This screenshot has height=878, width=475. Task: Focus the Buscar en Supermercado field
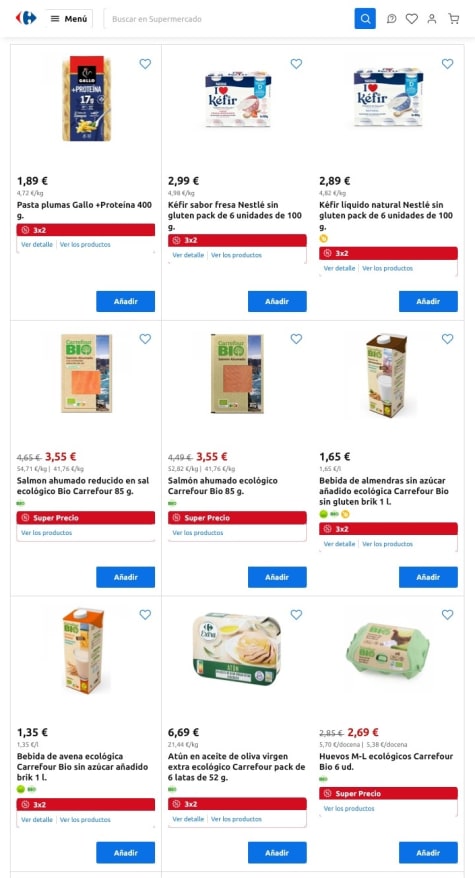tap(230, 18)
